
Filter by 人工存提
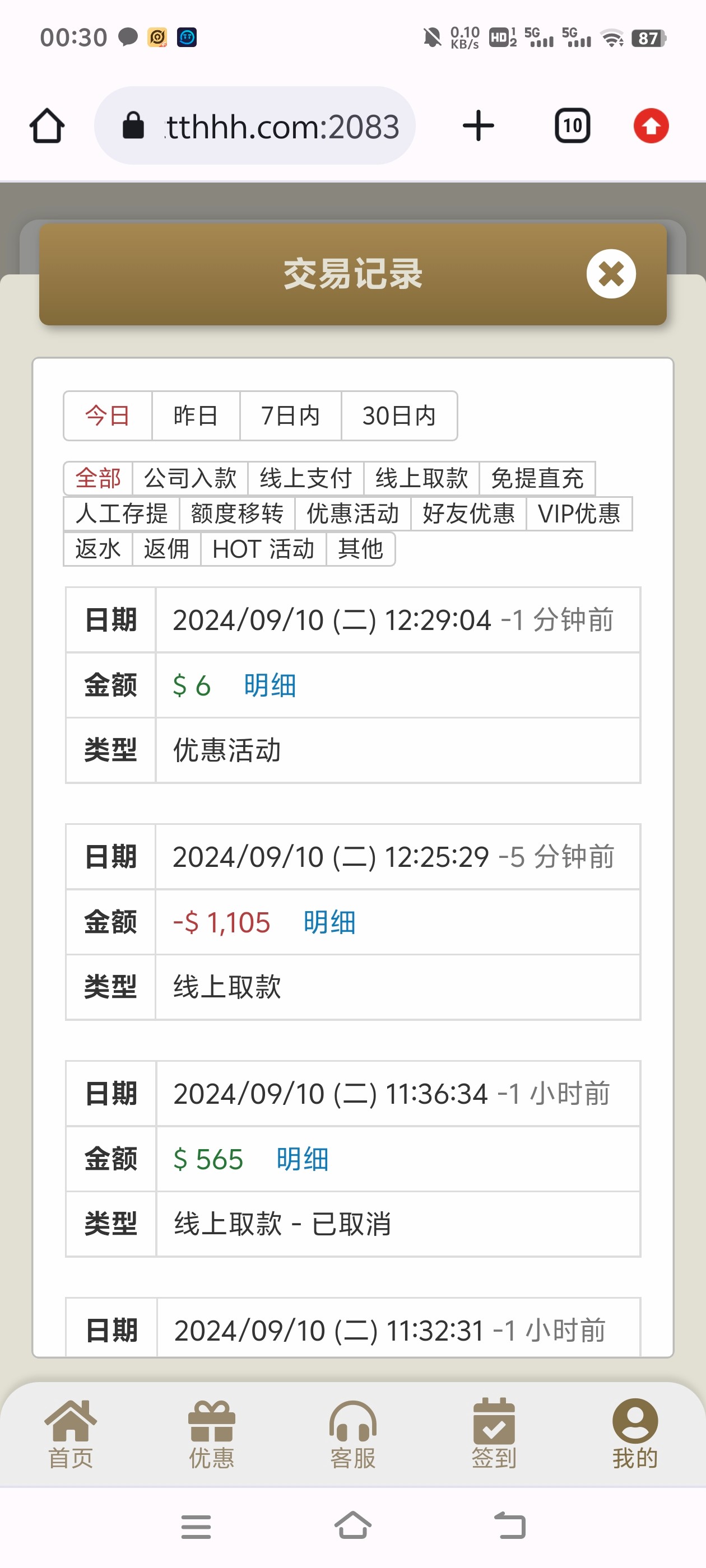click(x=121, y=514)
